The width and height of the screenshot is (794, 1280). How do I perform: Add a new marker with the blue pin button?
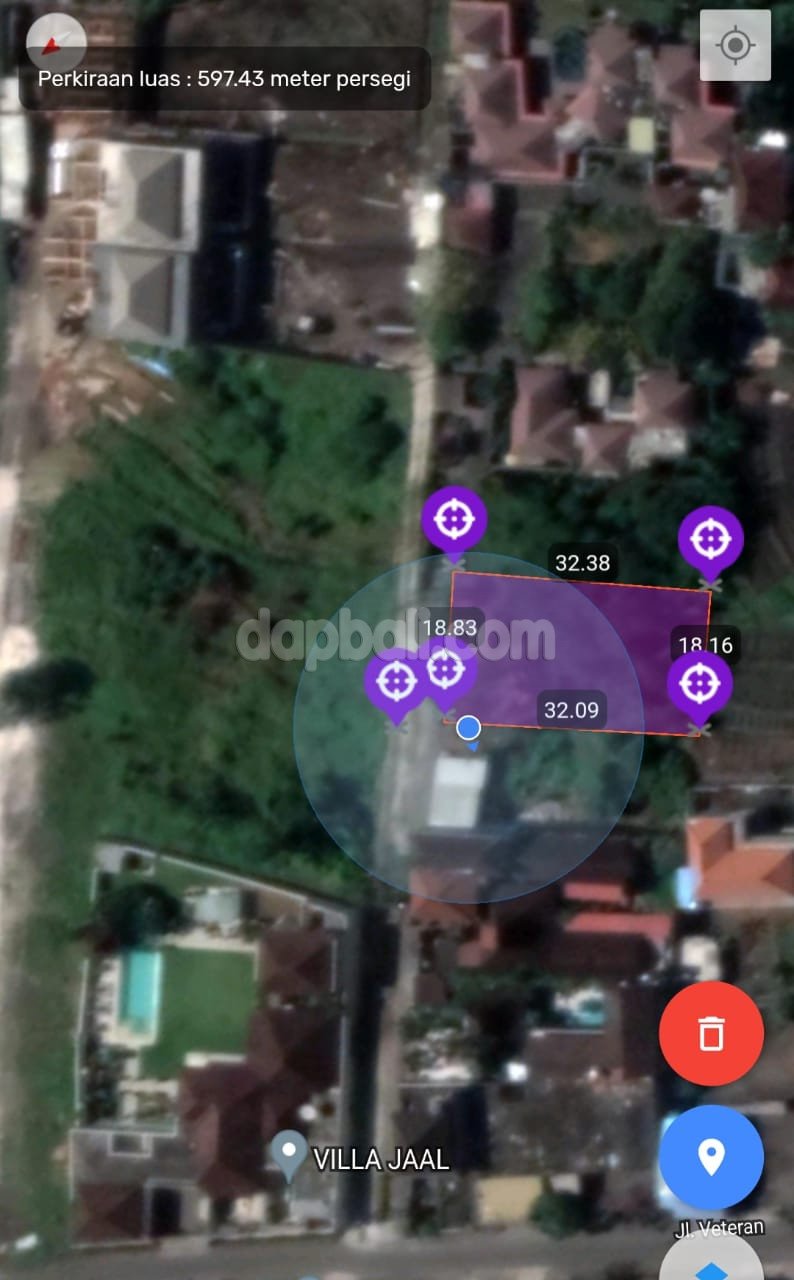pyautogui.click(x=711, y=1157)
